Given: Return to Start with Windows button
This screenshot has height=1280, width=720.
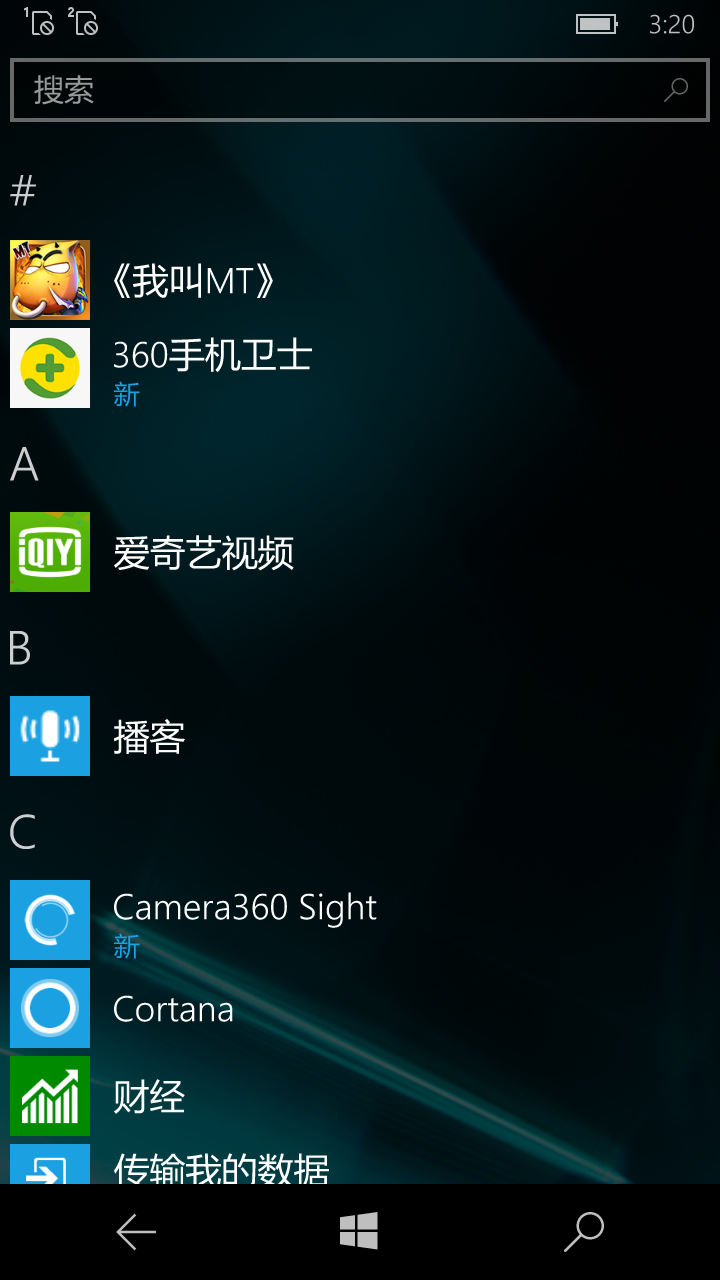Looking at the screenshot, I should point(359,1231).
